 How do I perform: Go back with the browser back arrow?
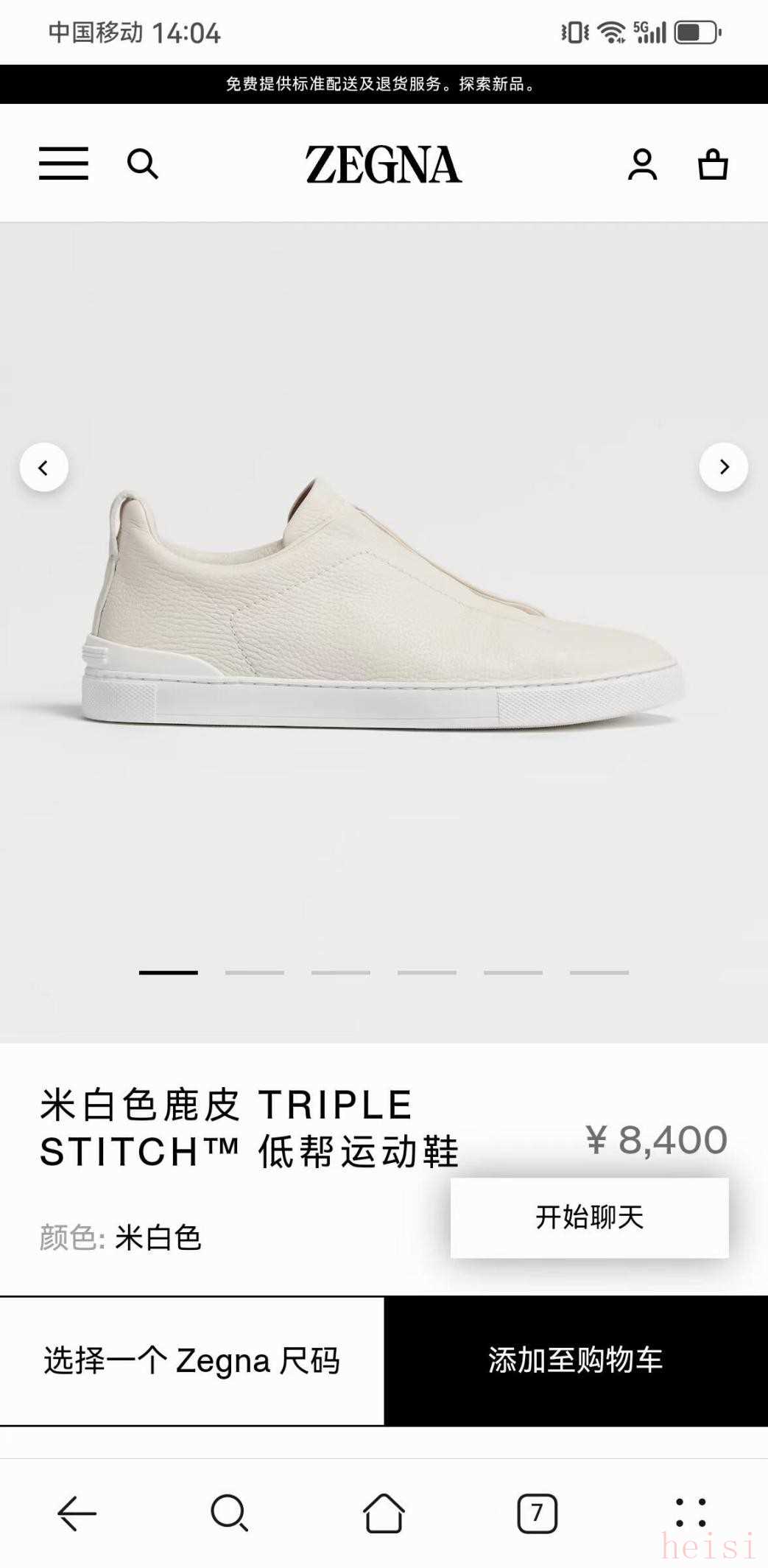77,1513
